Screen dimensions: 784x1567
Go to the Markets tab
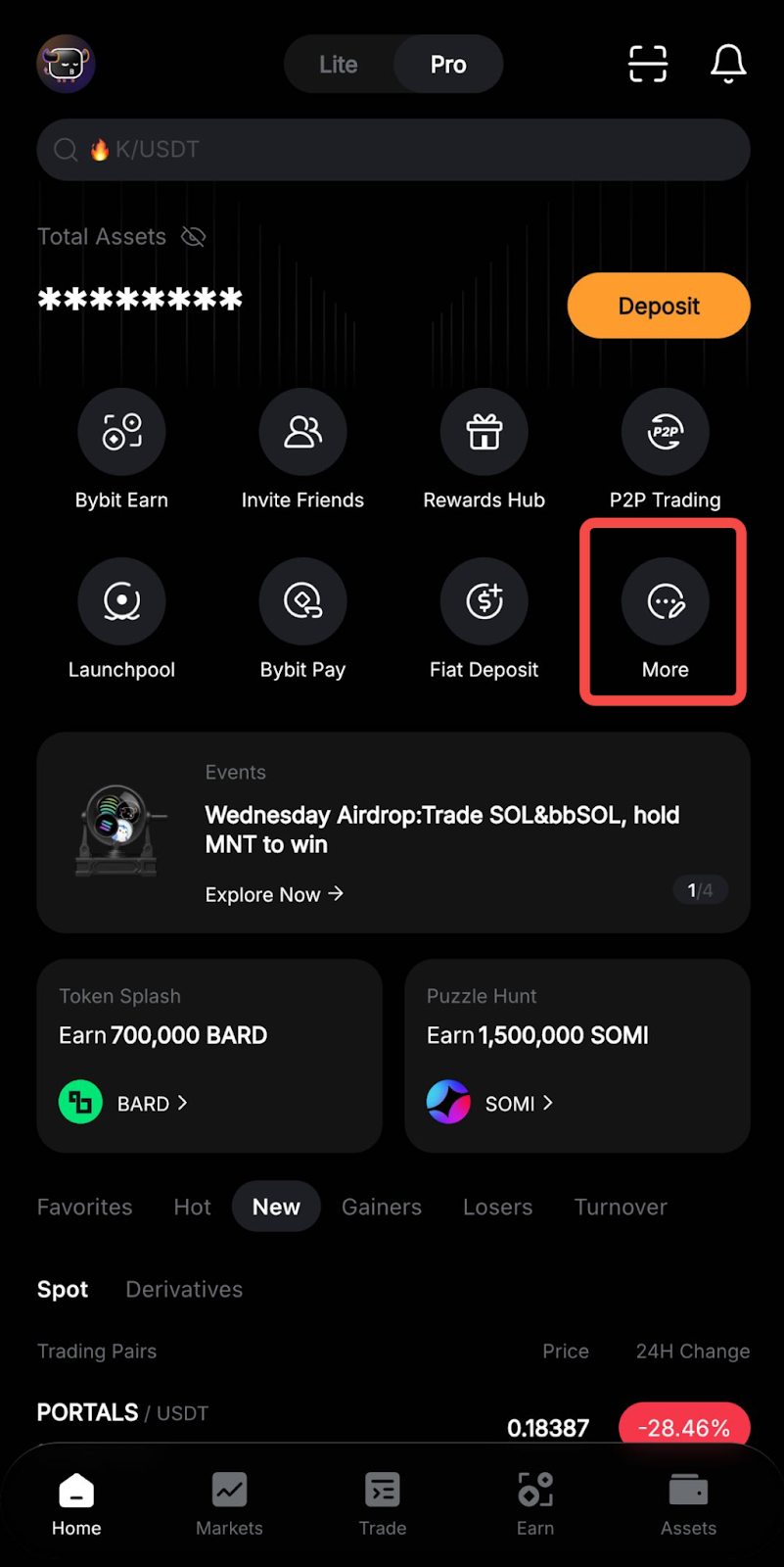[229, 1504]
